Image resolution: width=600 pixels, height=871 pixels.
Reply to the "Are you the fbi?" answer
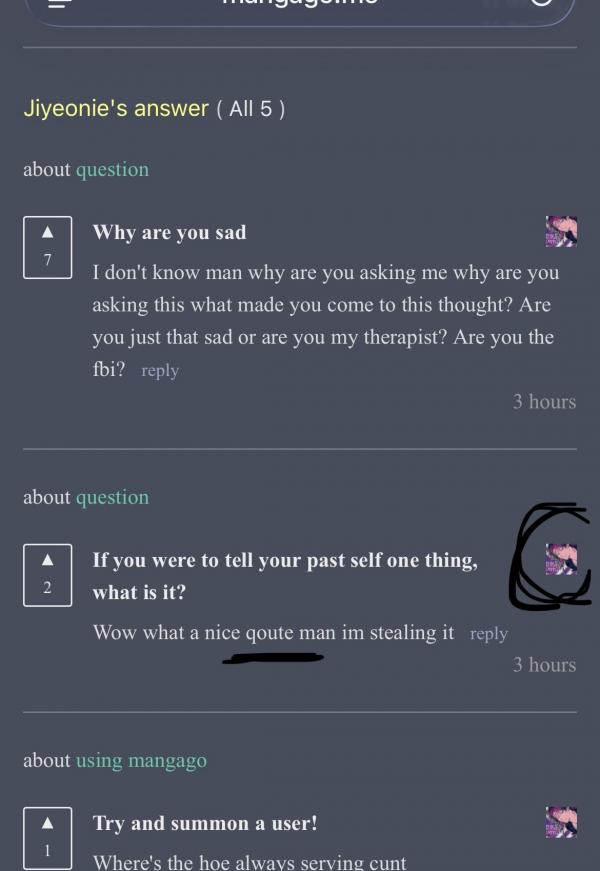(x=160, y=371)
